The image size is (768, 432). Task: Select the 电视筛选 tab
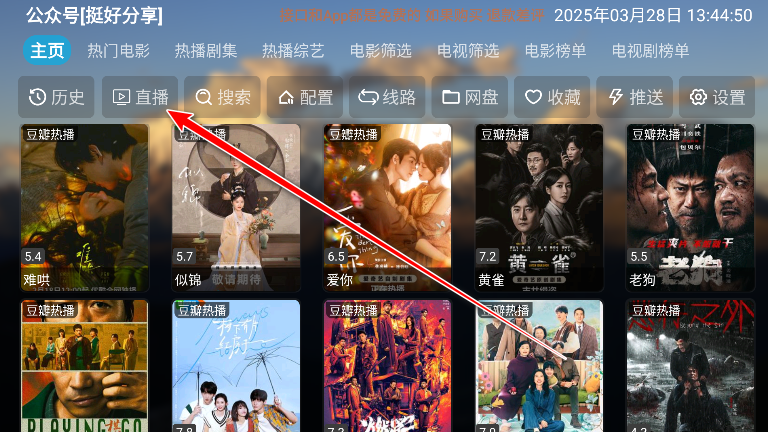coord(467,51)
